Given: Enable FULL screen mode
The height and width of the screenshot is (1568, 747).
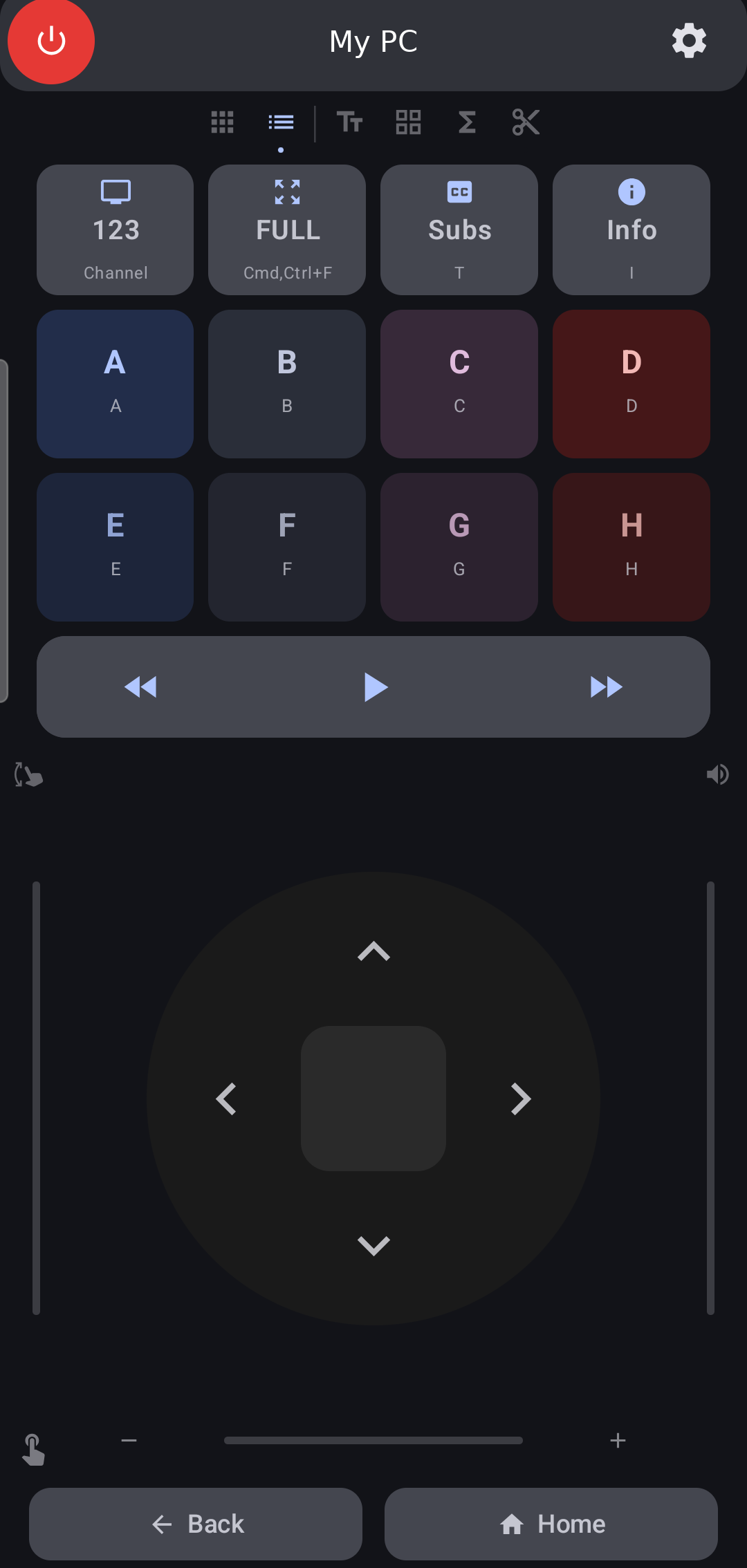Looking at the screenshot, I should [286, 229].
